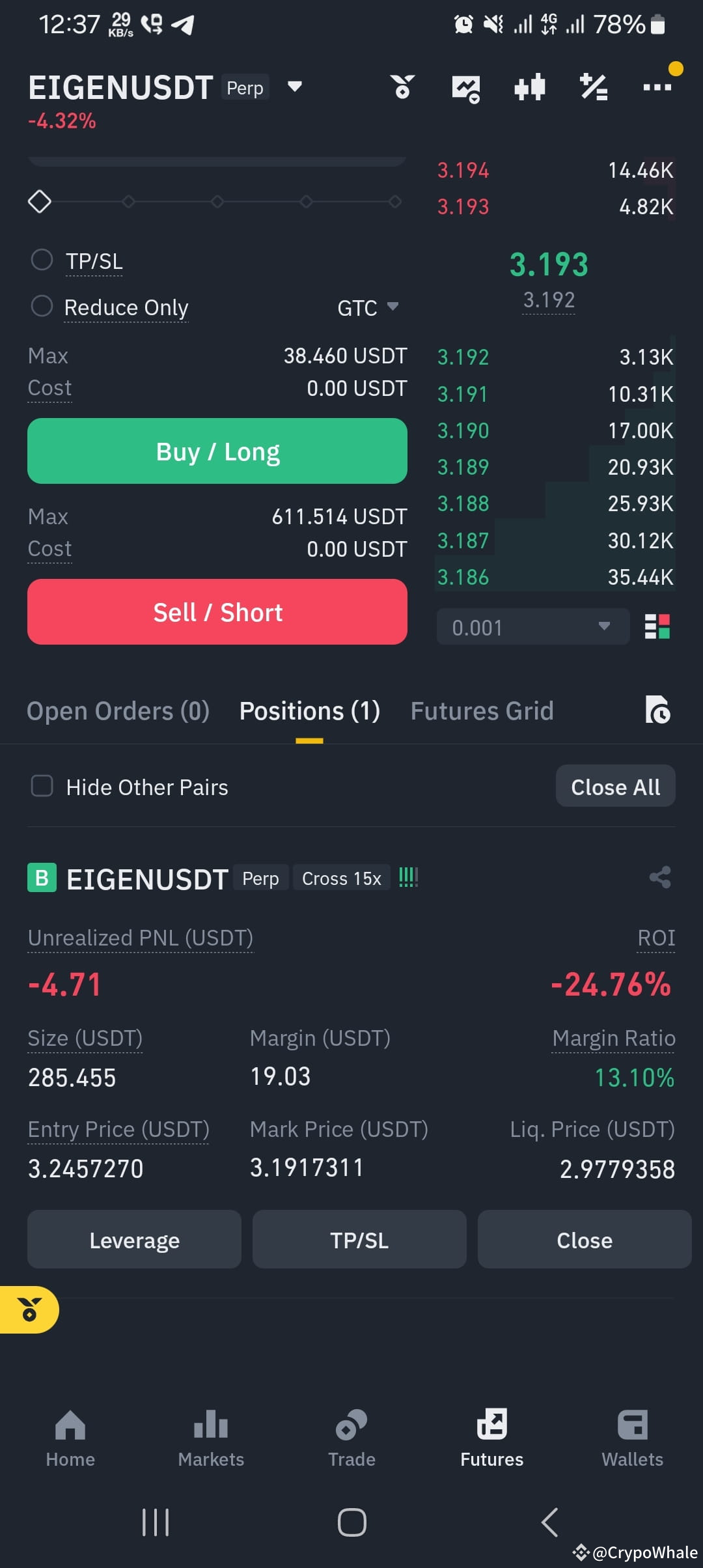Open the GTC order type dropdown
Image resolution: width=703 pixels, height=1568 pixels.
[x=368, y=307]
